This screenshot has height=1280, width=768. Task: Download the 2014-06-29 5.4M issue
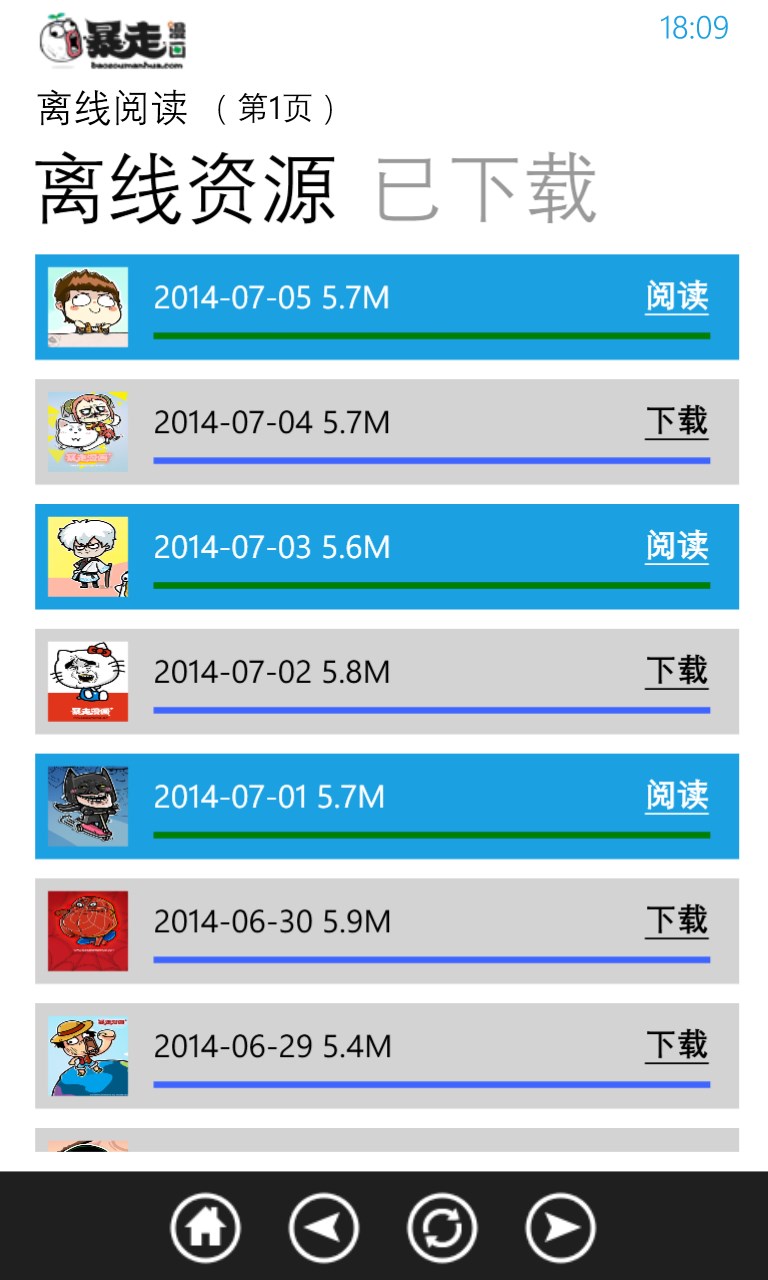[677, 1045]
